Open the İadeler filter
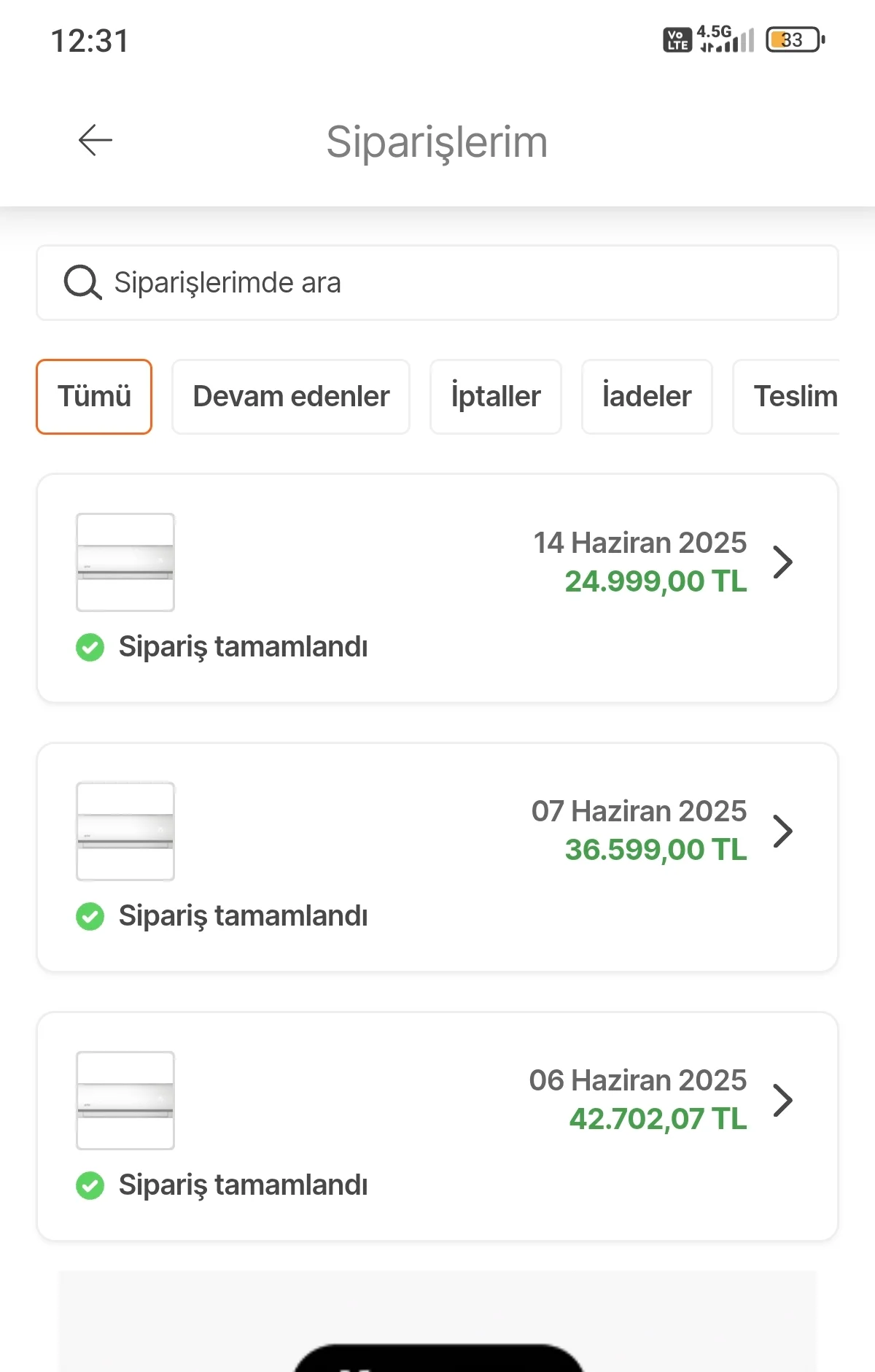This screenshot has height=1372, width=875. pos(647,397)
